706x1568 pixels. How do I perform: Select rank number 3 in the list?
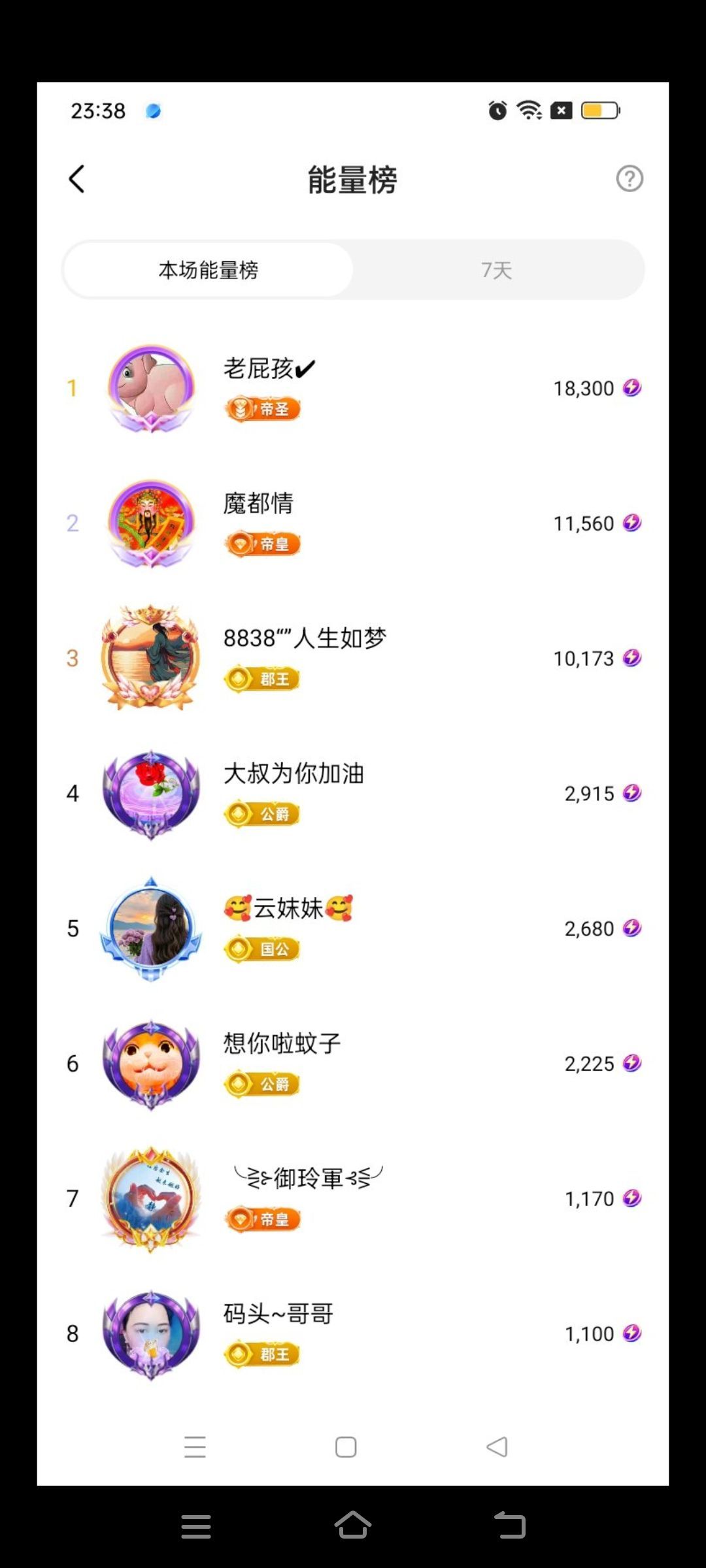(73, 659)
